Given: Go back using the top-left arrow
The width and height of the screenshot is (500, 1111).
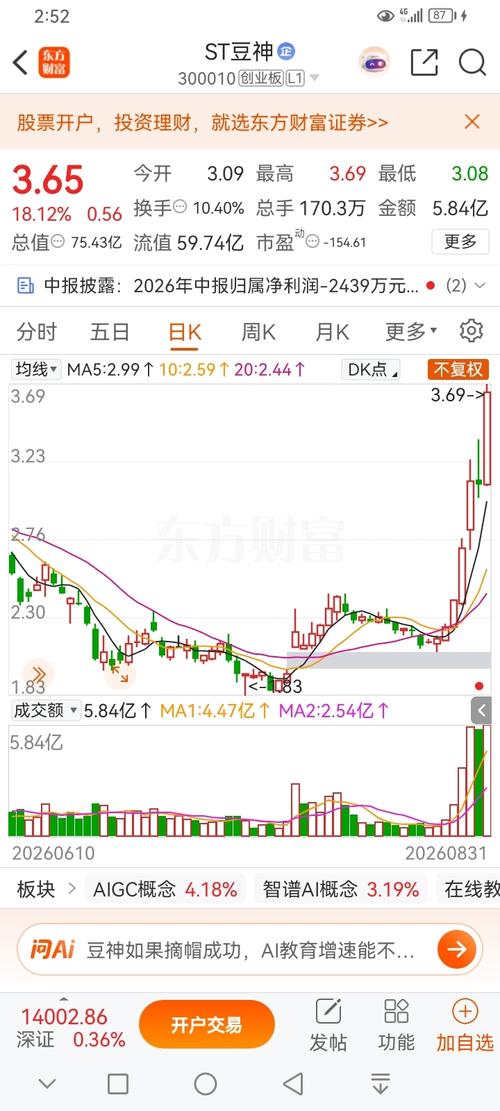Looking at the screenshot, I should [20, 63].
